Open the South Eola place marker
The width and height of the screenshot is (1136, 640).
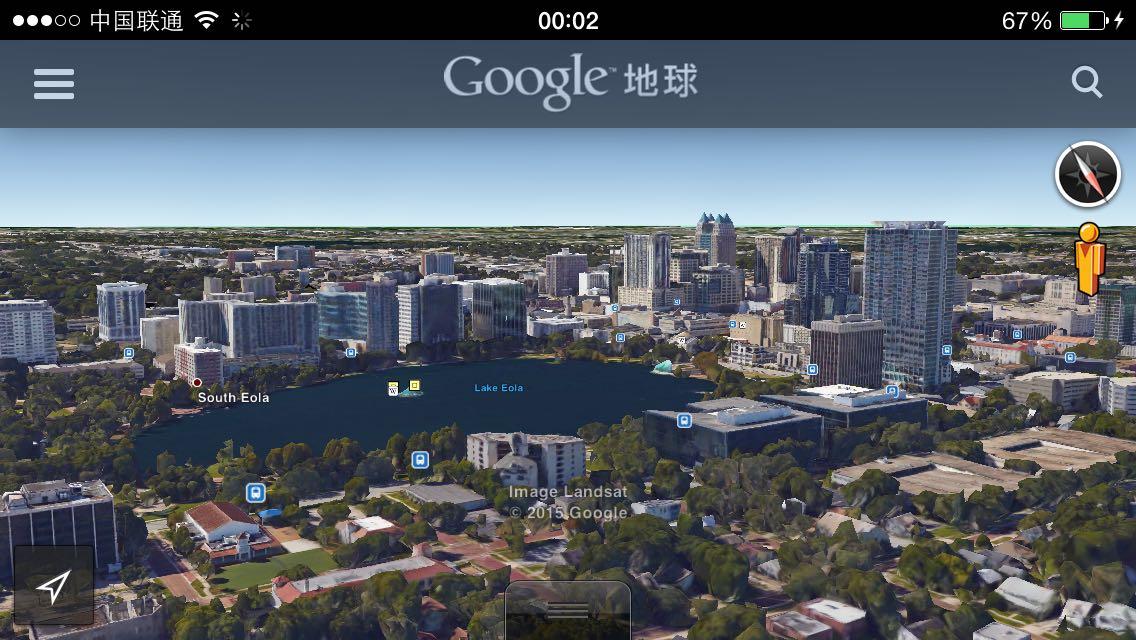pyautogui.click(x=198, y=383)
